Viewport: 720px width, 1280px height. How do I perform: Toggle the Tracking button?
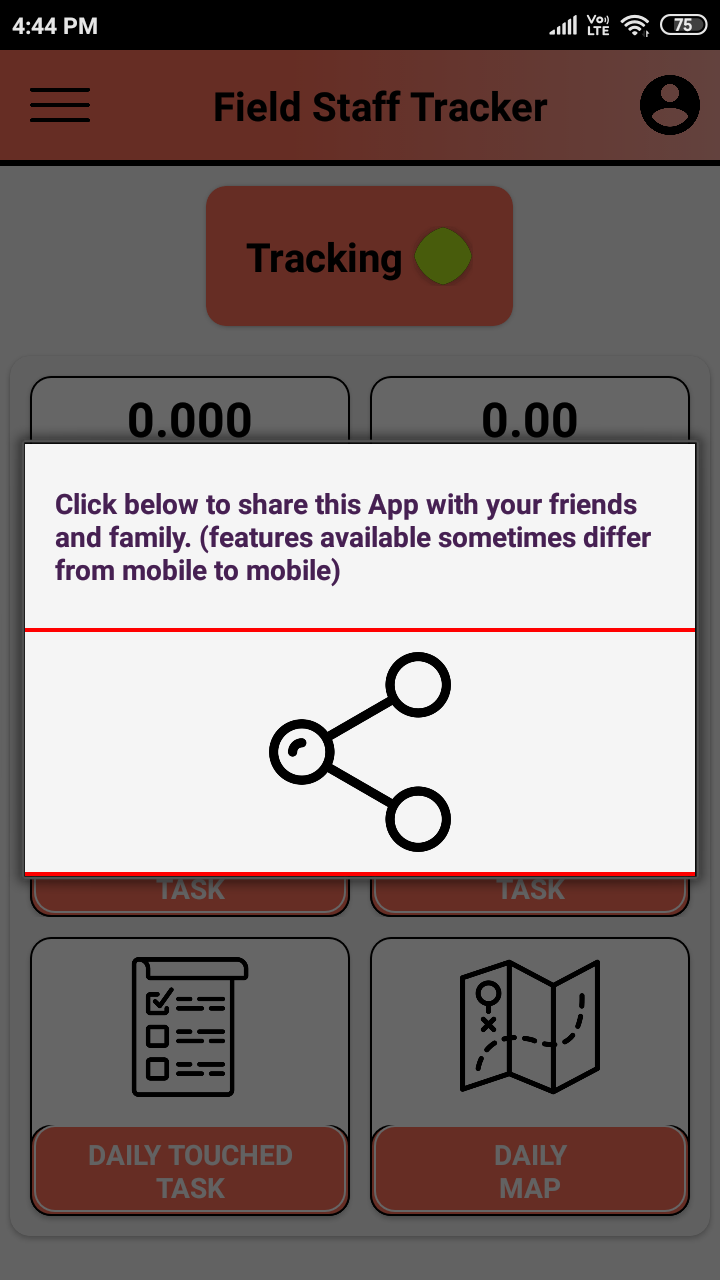360,256
